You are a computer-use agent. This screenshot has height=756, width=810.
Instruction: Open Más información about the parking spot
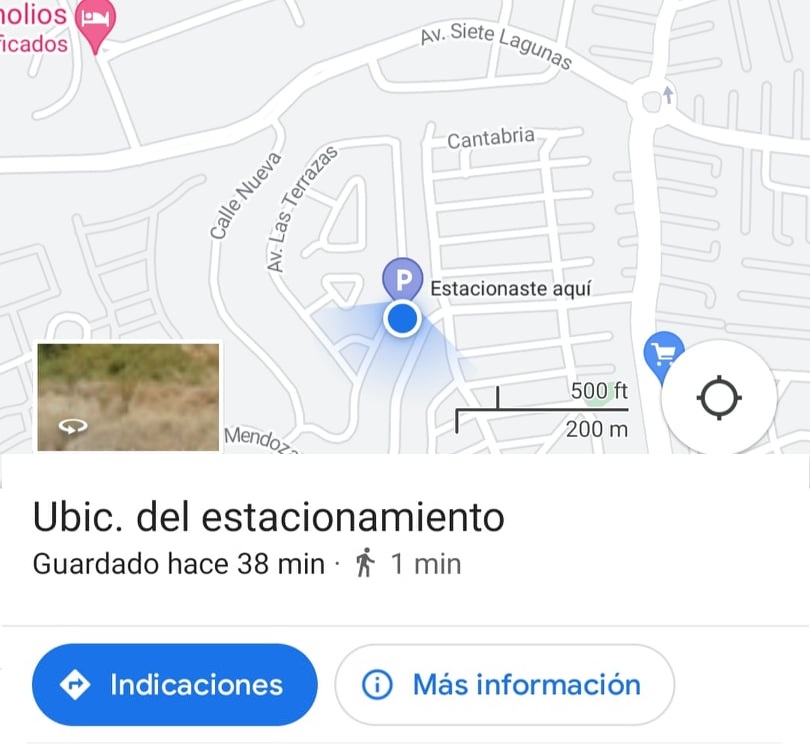tap(504, 685)
